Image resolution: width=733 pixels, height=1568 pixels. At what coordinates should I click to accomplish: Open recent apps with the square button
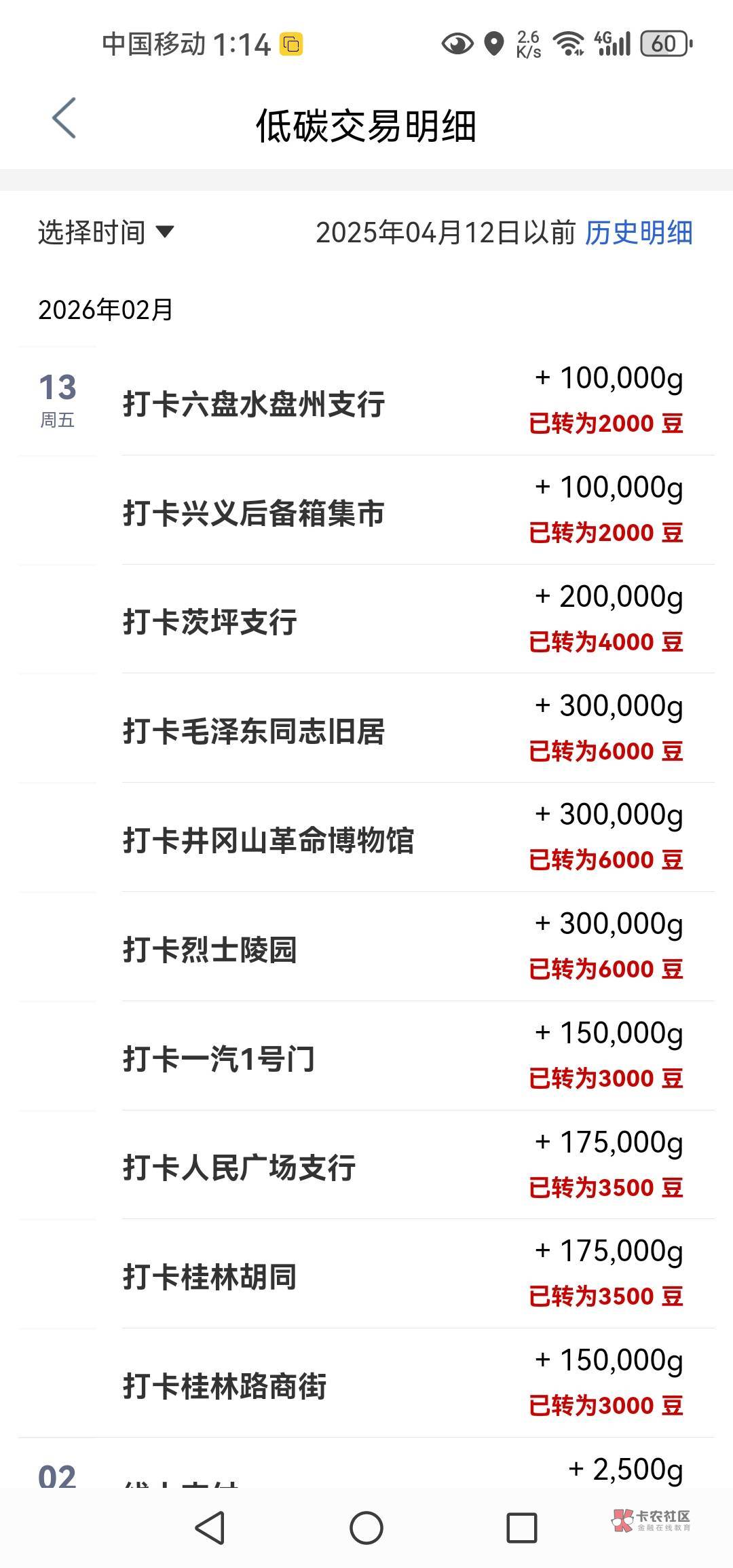522,1529
